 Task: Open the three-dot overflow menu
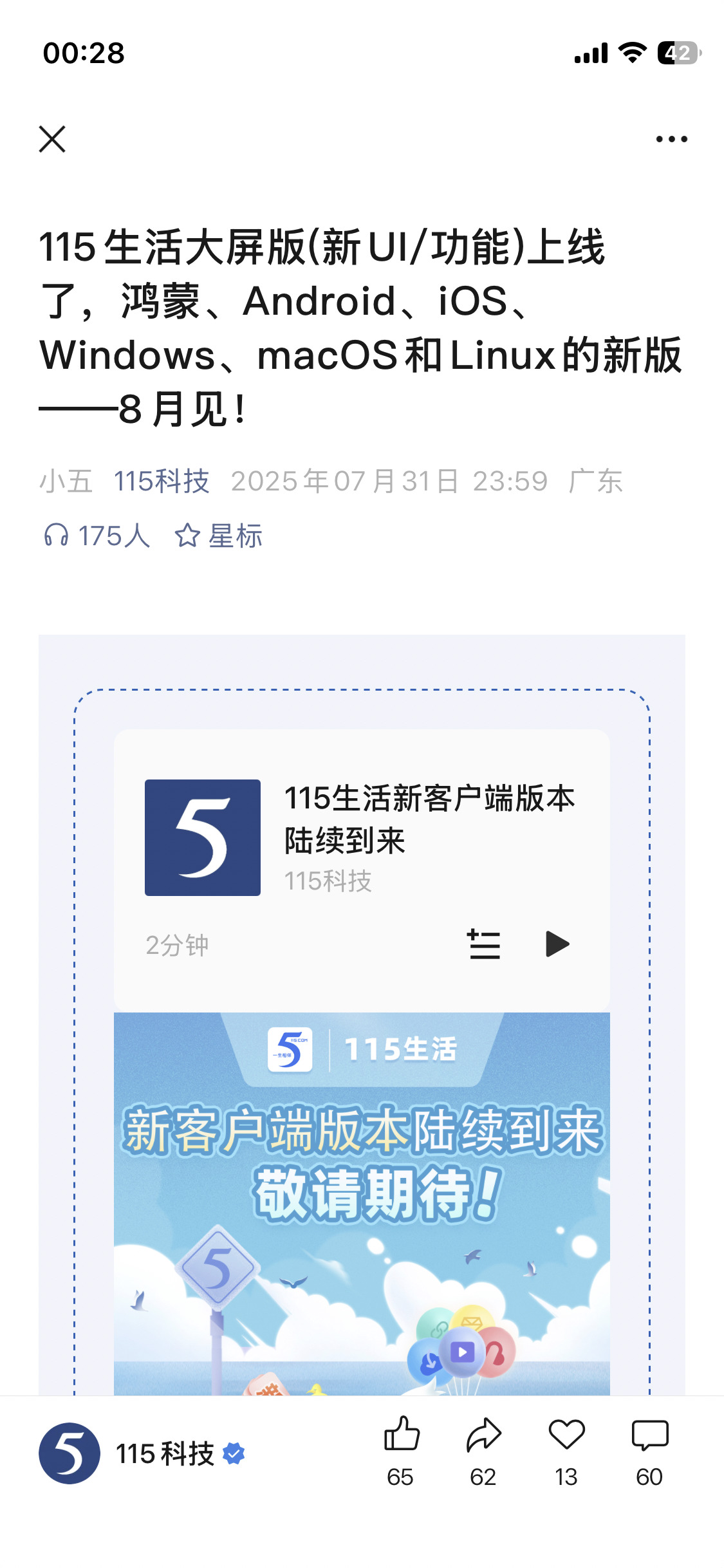coord(671,139)
